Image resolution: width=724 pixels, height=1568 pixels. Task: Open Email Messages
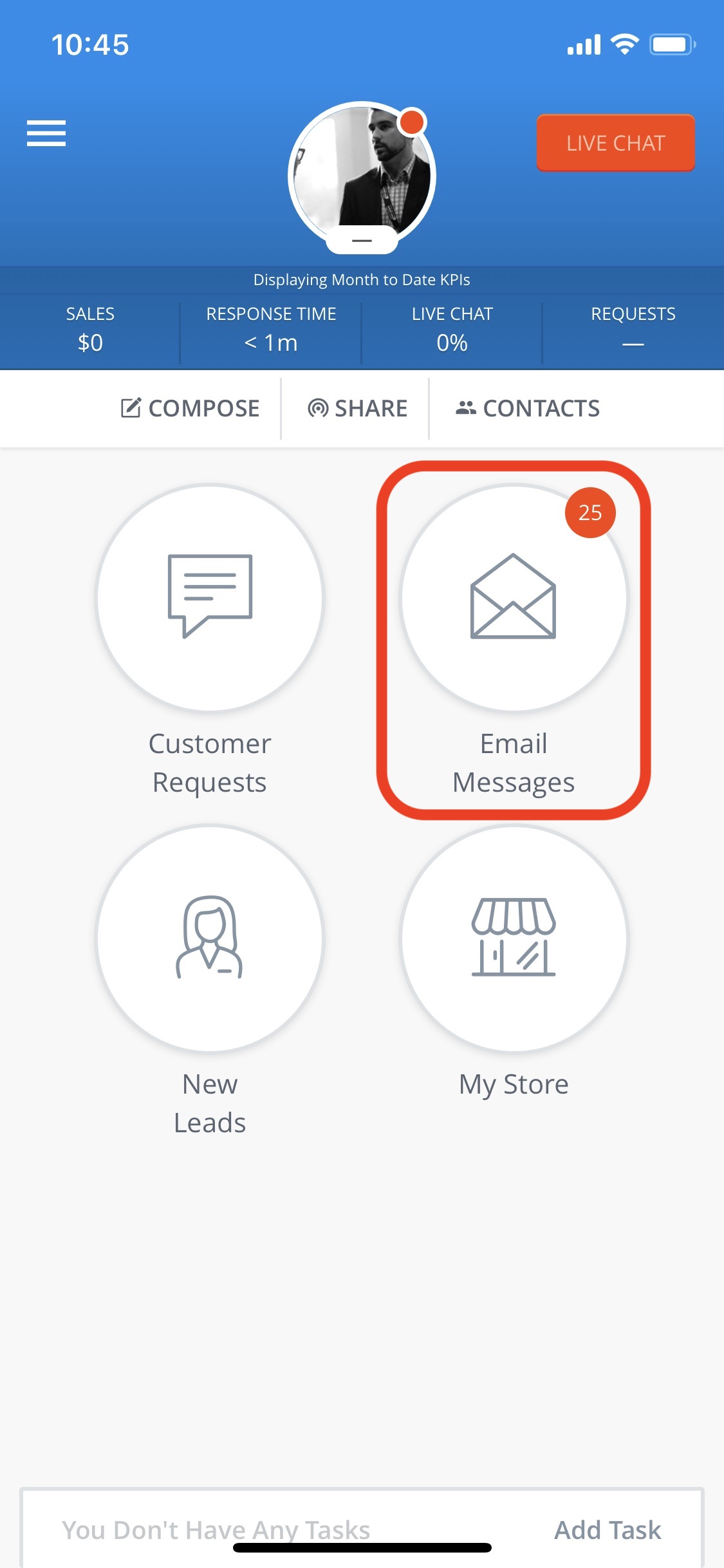pos(514,599)
